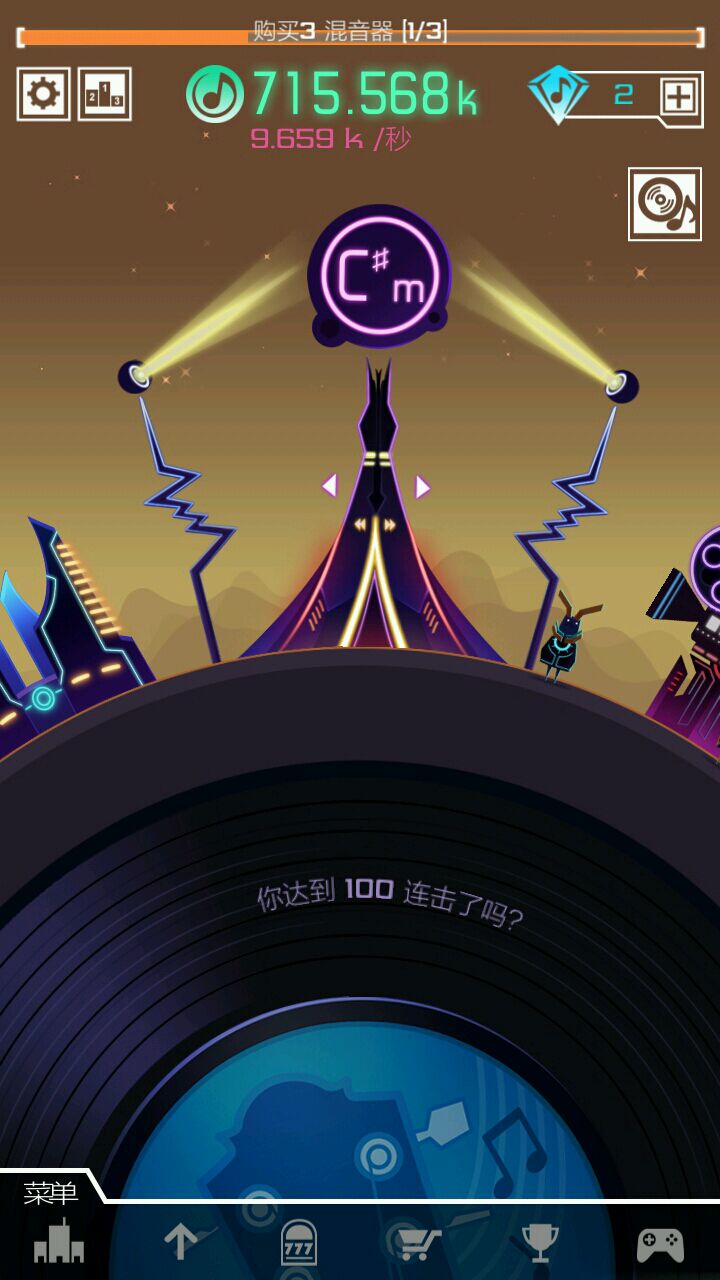Open the vinyl record music icon
The height and width of the screenshot is (1280, 720).
665,204
